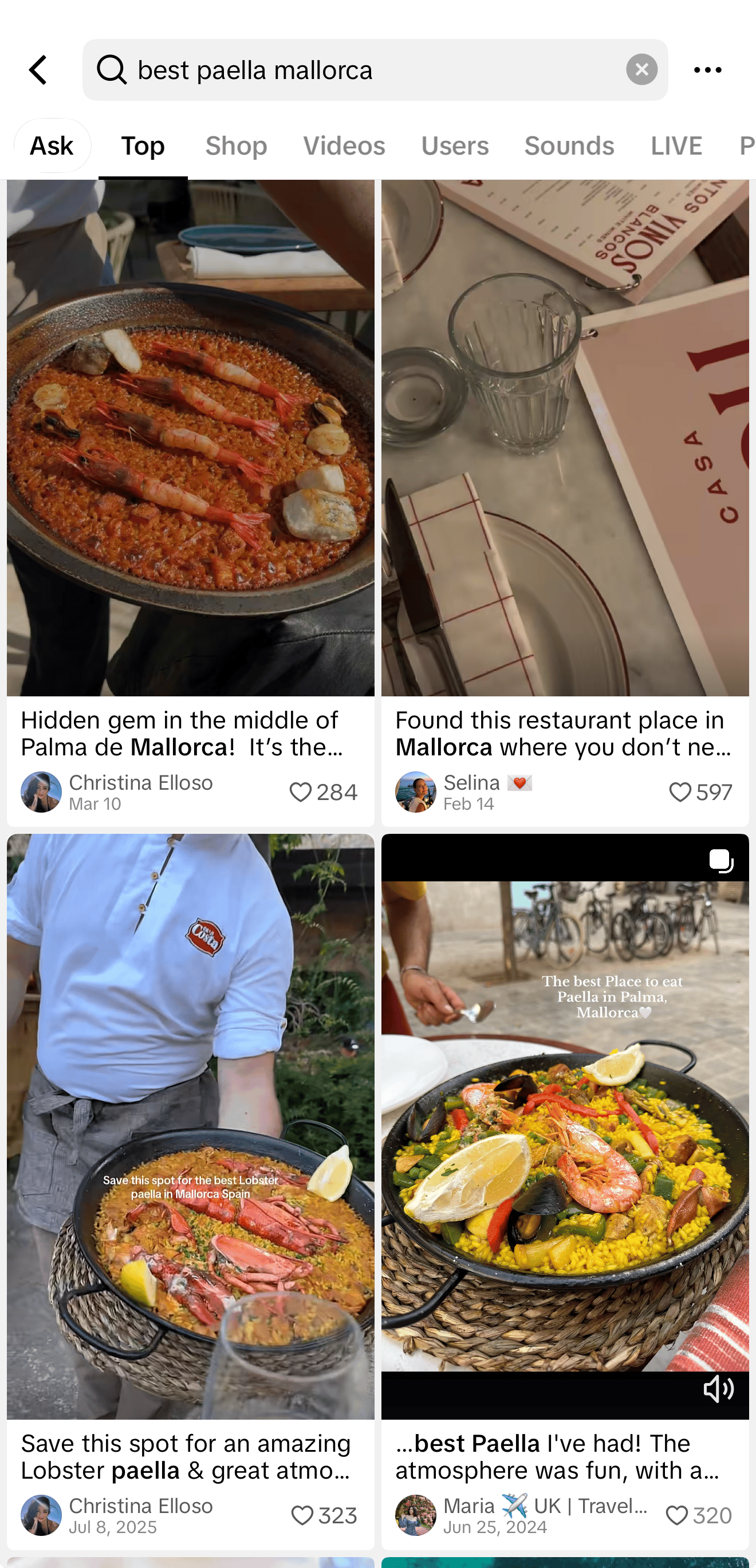Unmute sound on Maria's paella video
This screenshot has width=756, height=1568.
(718, 1388)
